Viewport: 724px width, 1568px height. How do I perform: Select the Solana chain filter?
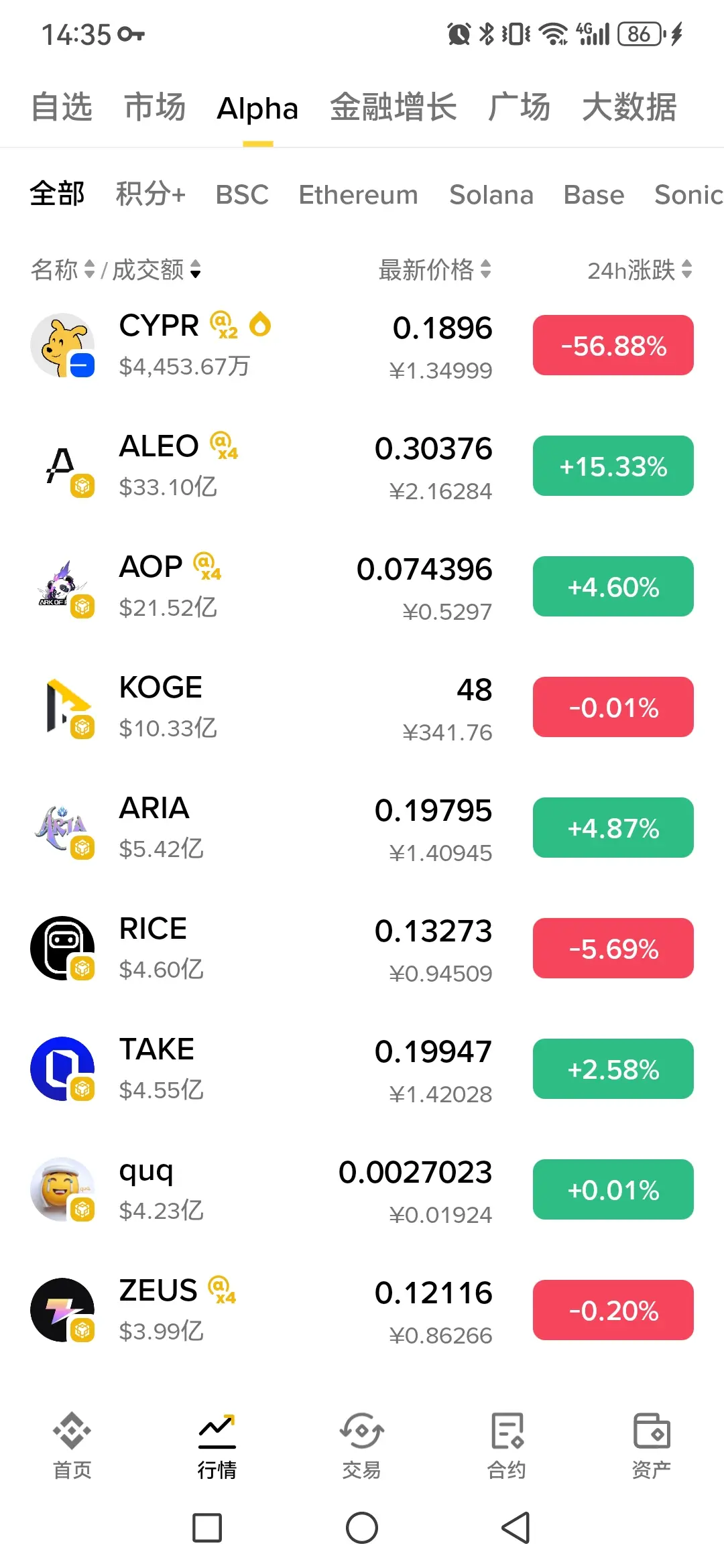491,194
